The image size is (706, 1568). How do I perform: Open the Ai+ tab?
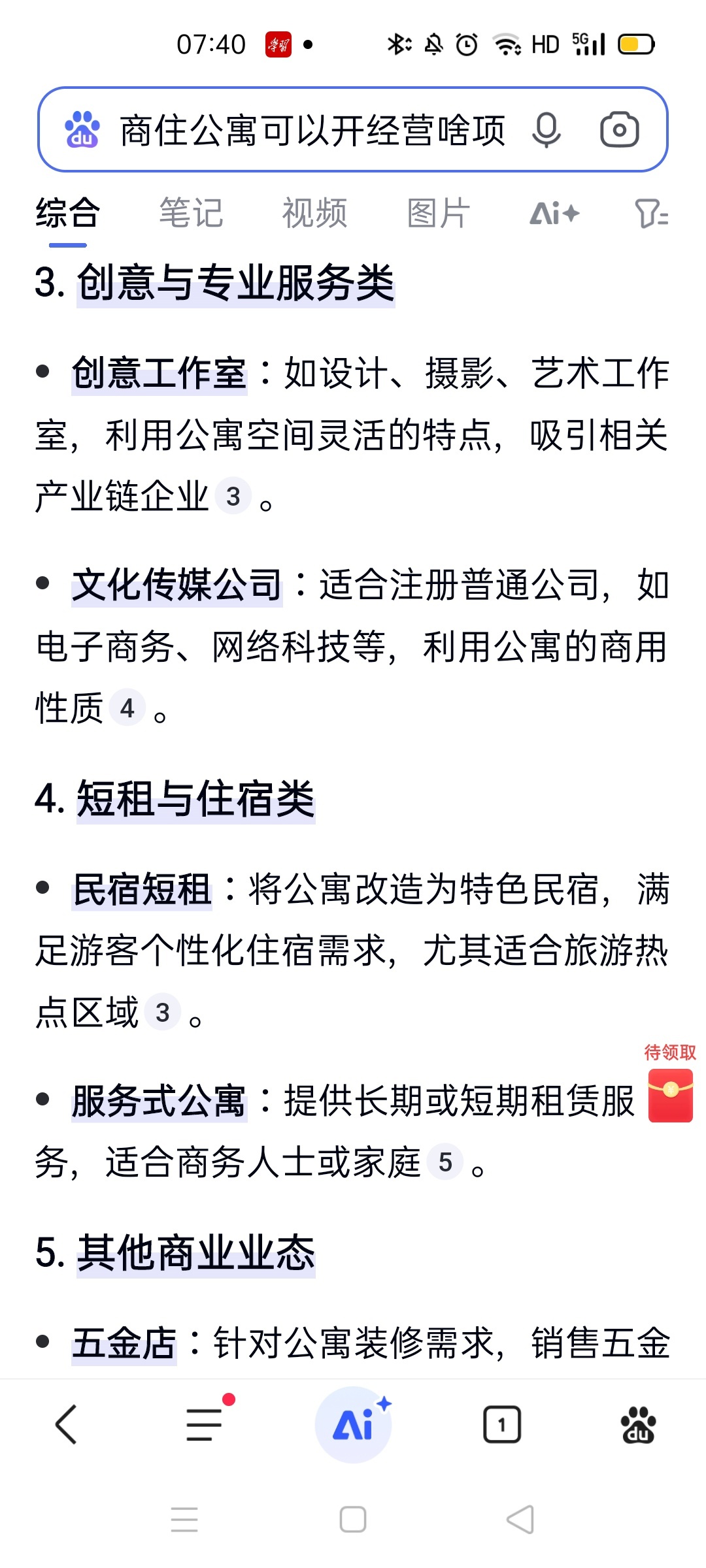pyautogui.click(x=554, y=213)
